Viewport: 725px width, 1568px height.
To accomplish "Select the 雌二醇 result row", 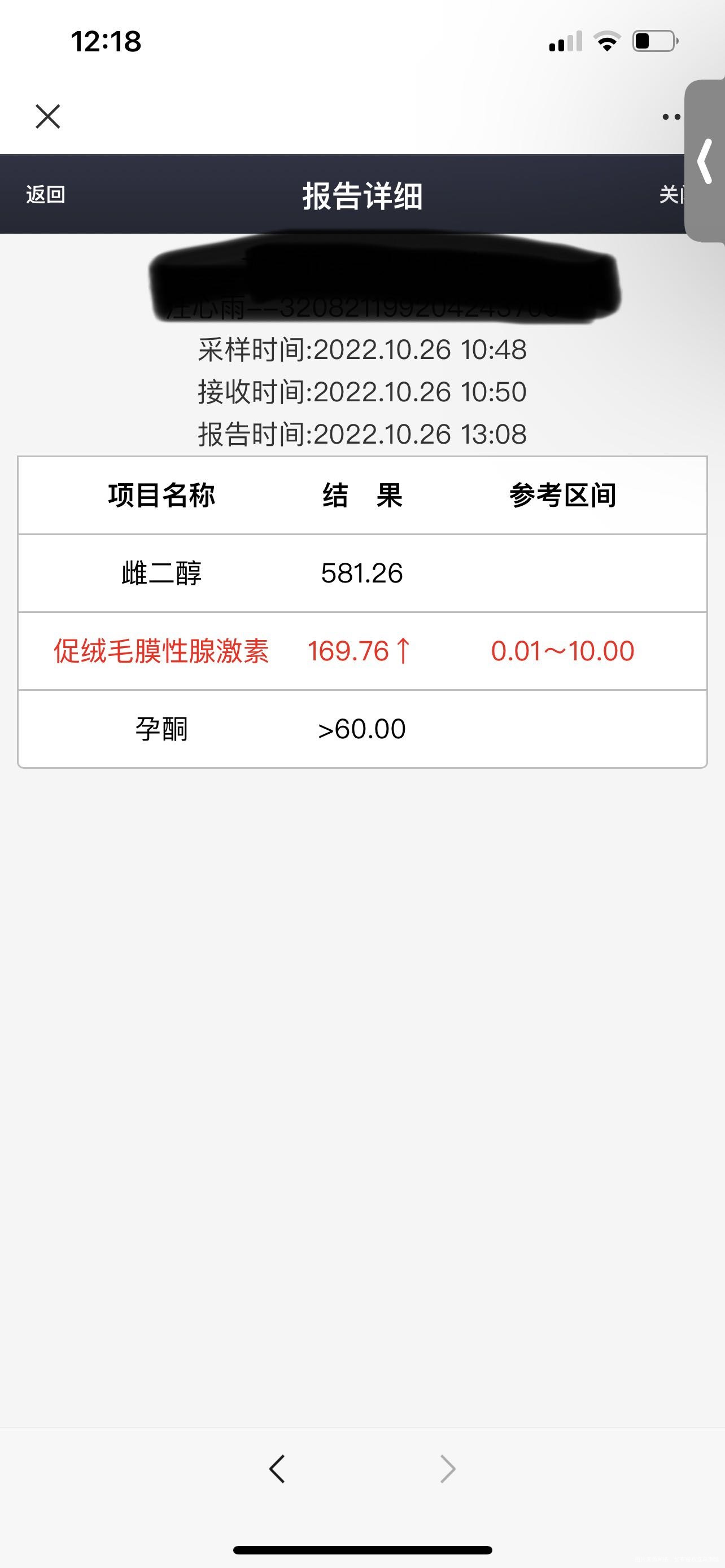I will pyautogui.click(x=362, y=573).
